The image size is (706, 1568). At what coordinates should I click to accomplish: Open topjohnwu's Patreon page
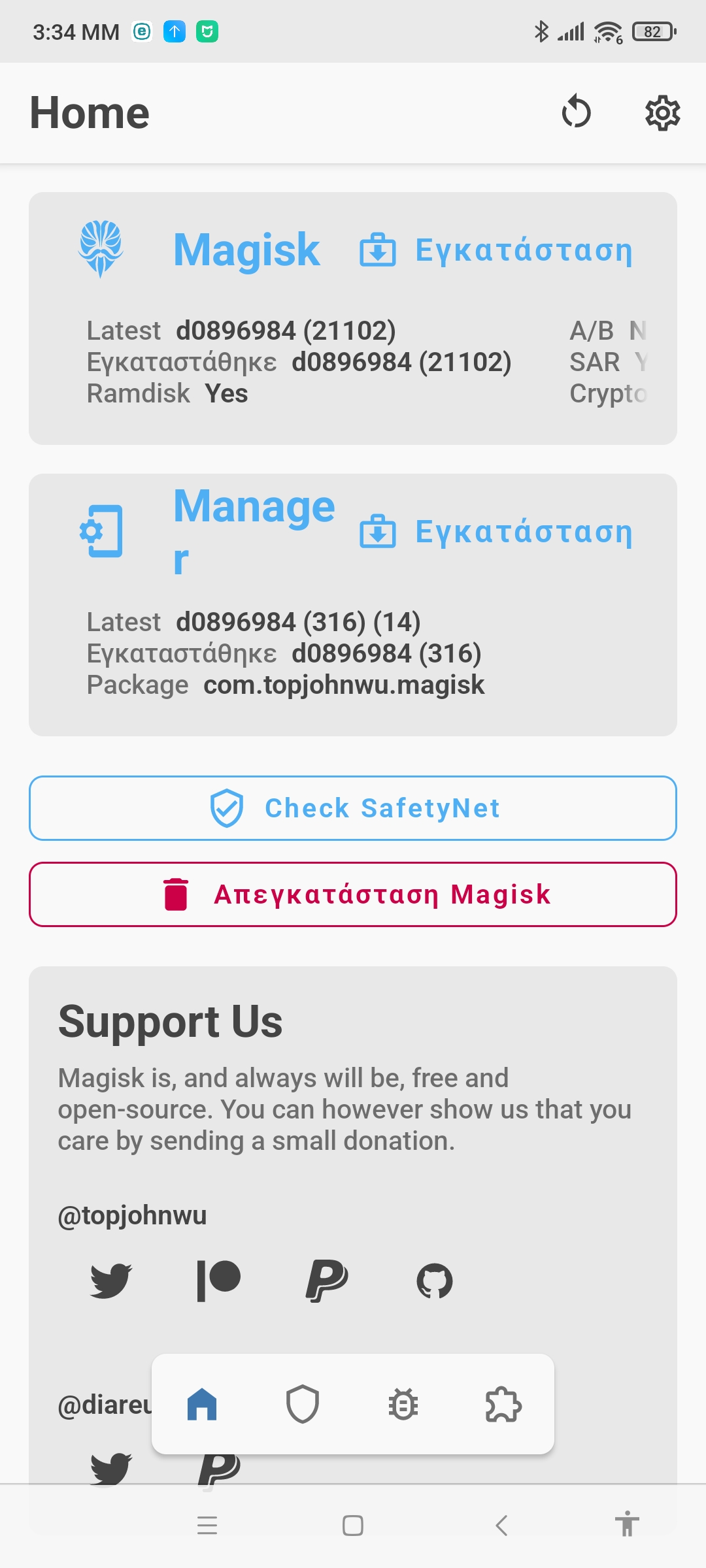pyautogui.click(x=219, y=1280)
